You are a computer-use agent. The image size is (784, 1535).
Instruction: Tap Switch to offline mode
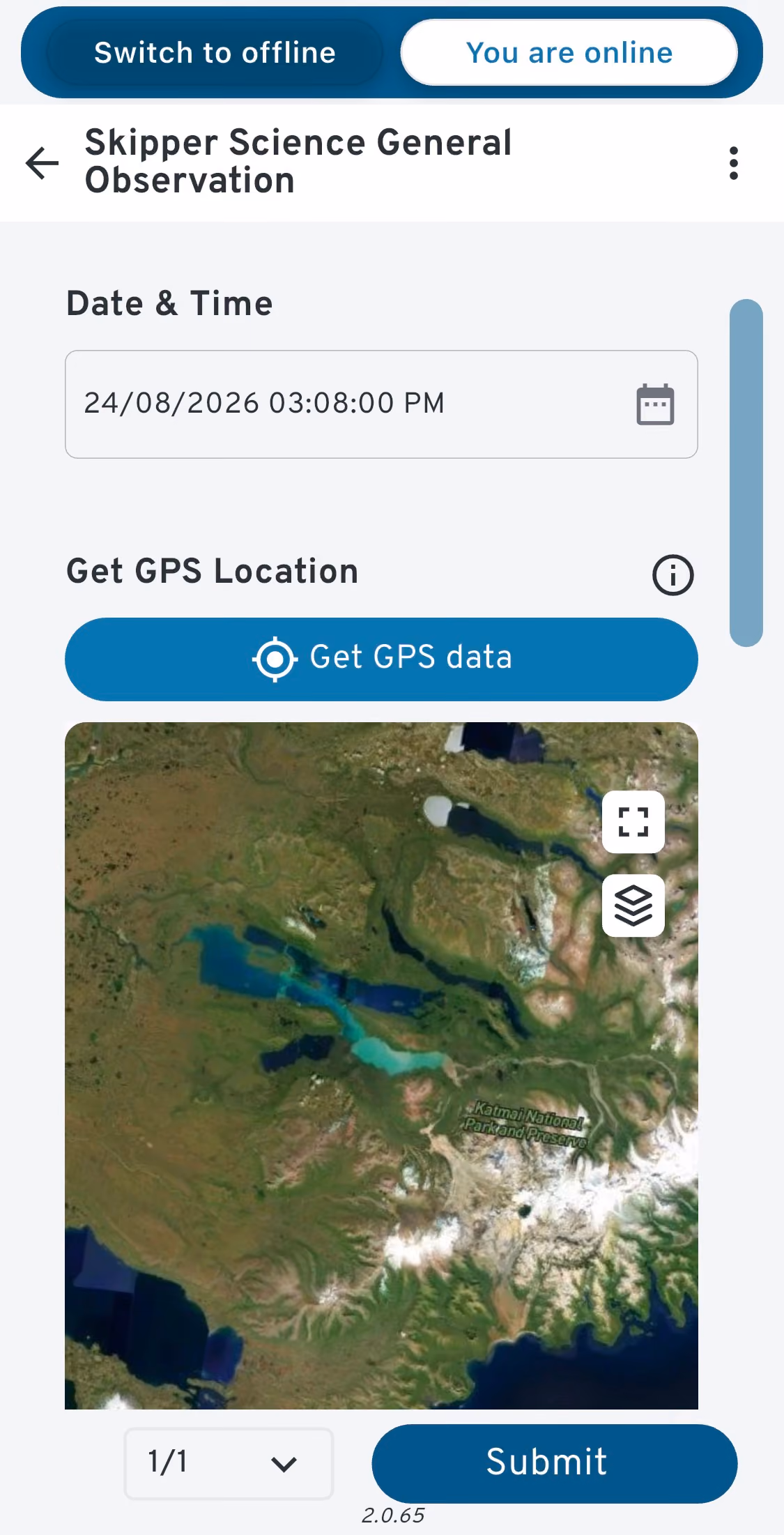[x=215, y=53]
